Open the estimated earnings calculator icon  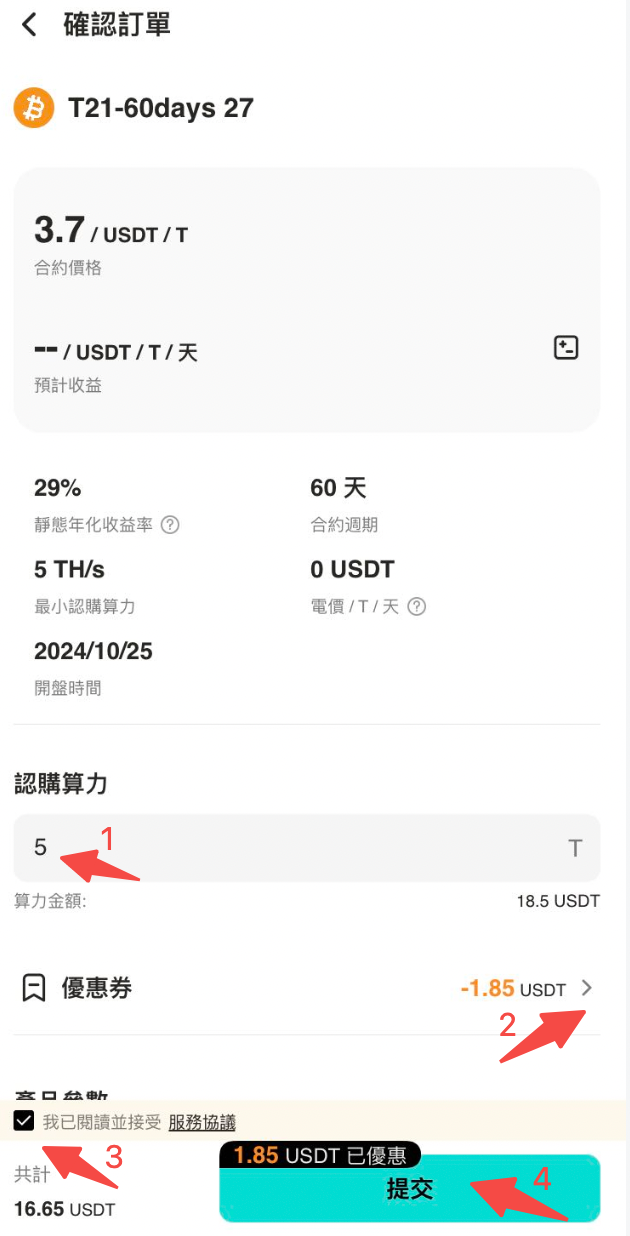tap(566, 348)
